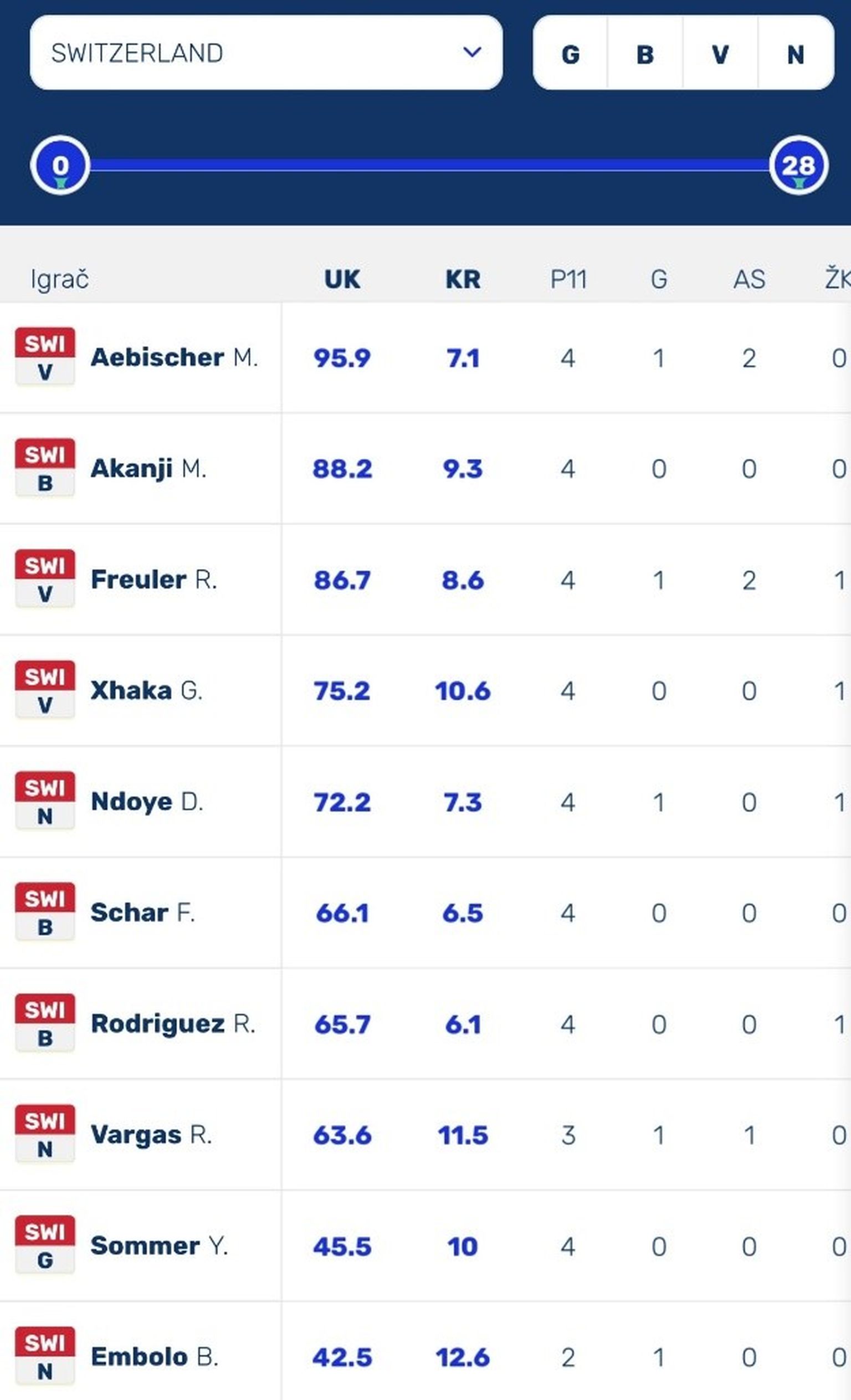851x1400 pixels.
Task: Open player row Akanji M.
Action: [148, 469]
